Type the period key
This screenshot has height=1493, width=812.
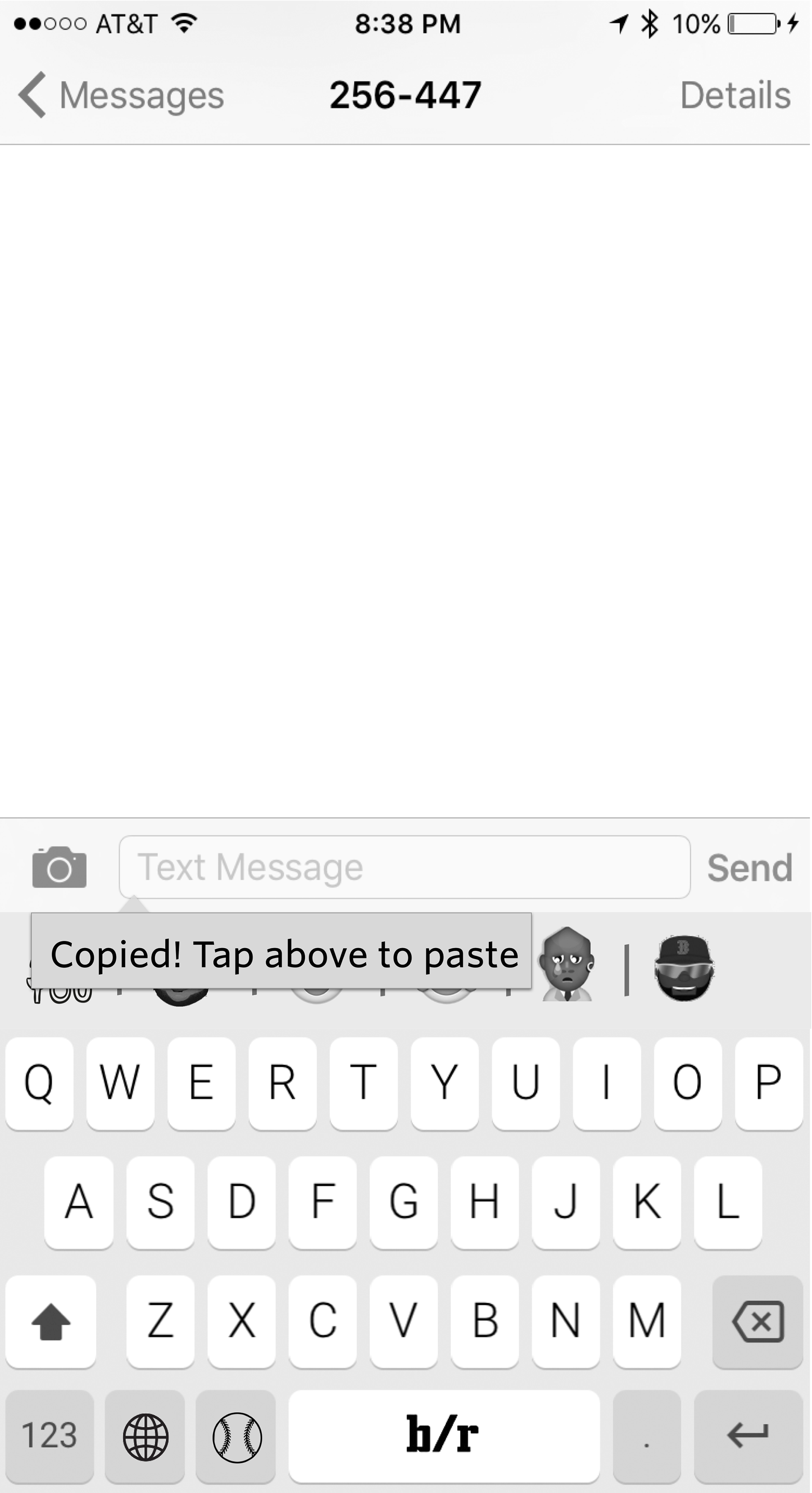click(x=646, y=1435)
